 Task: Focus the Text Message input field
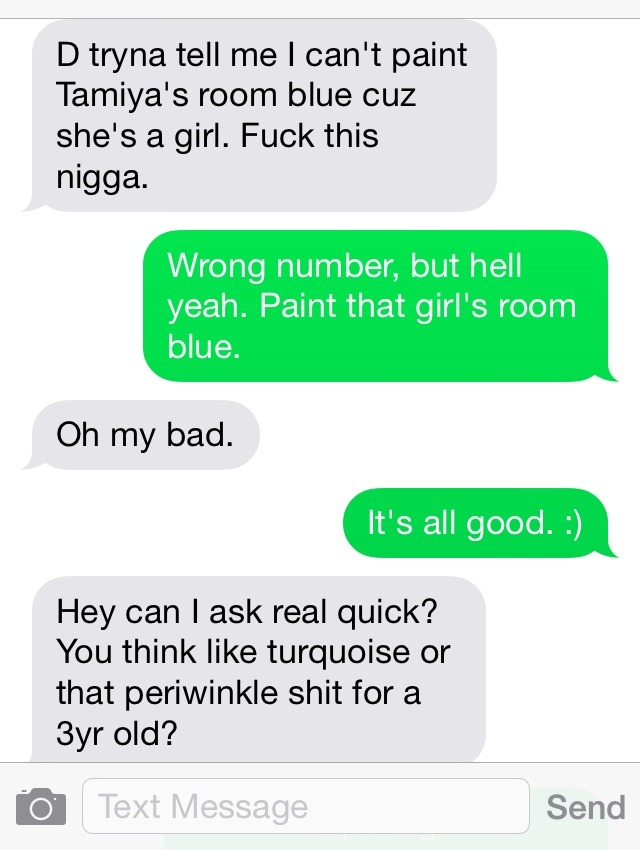pyautogui.click(x=305, y=806)
